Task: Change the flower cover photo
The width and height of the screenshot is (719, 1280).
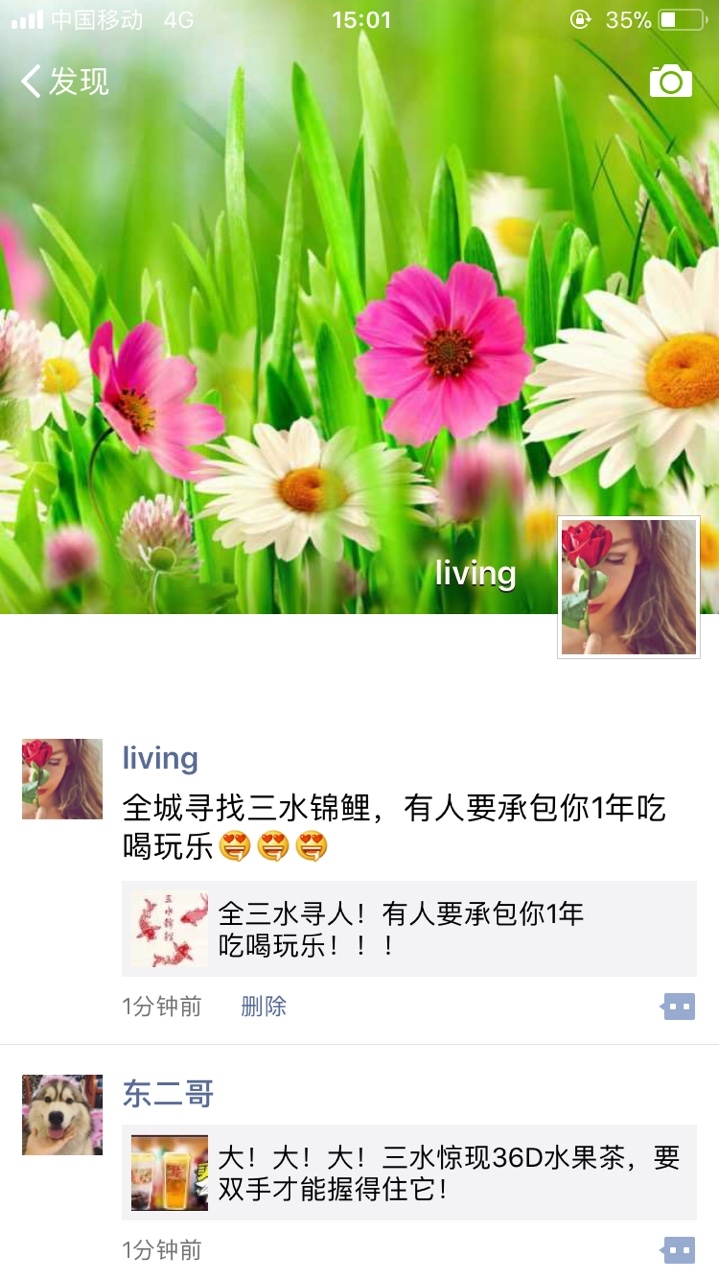Action: [300, 300]
